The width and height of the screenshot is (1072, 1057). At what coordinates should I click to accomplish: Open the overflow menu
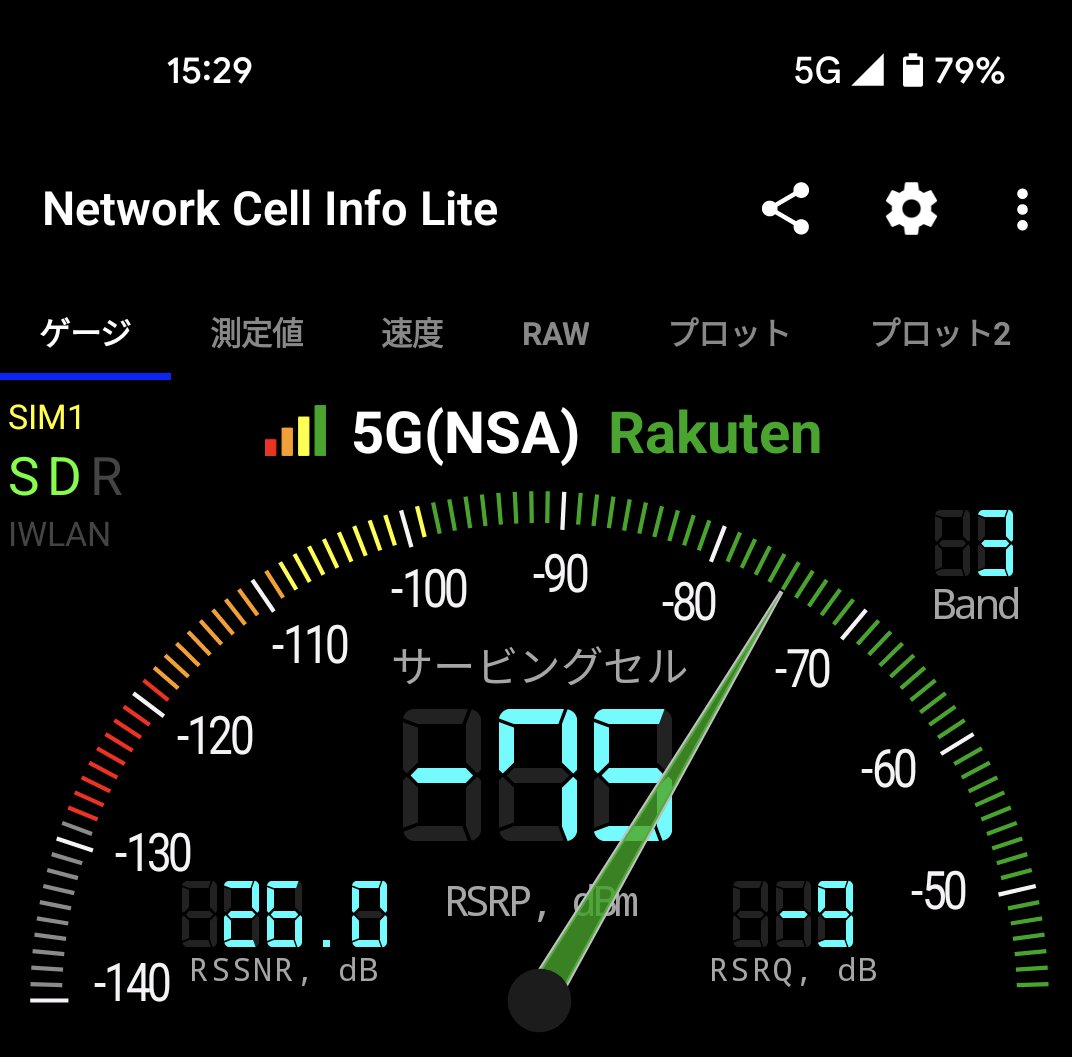1021,210
